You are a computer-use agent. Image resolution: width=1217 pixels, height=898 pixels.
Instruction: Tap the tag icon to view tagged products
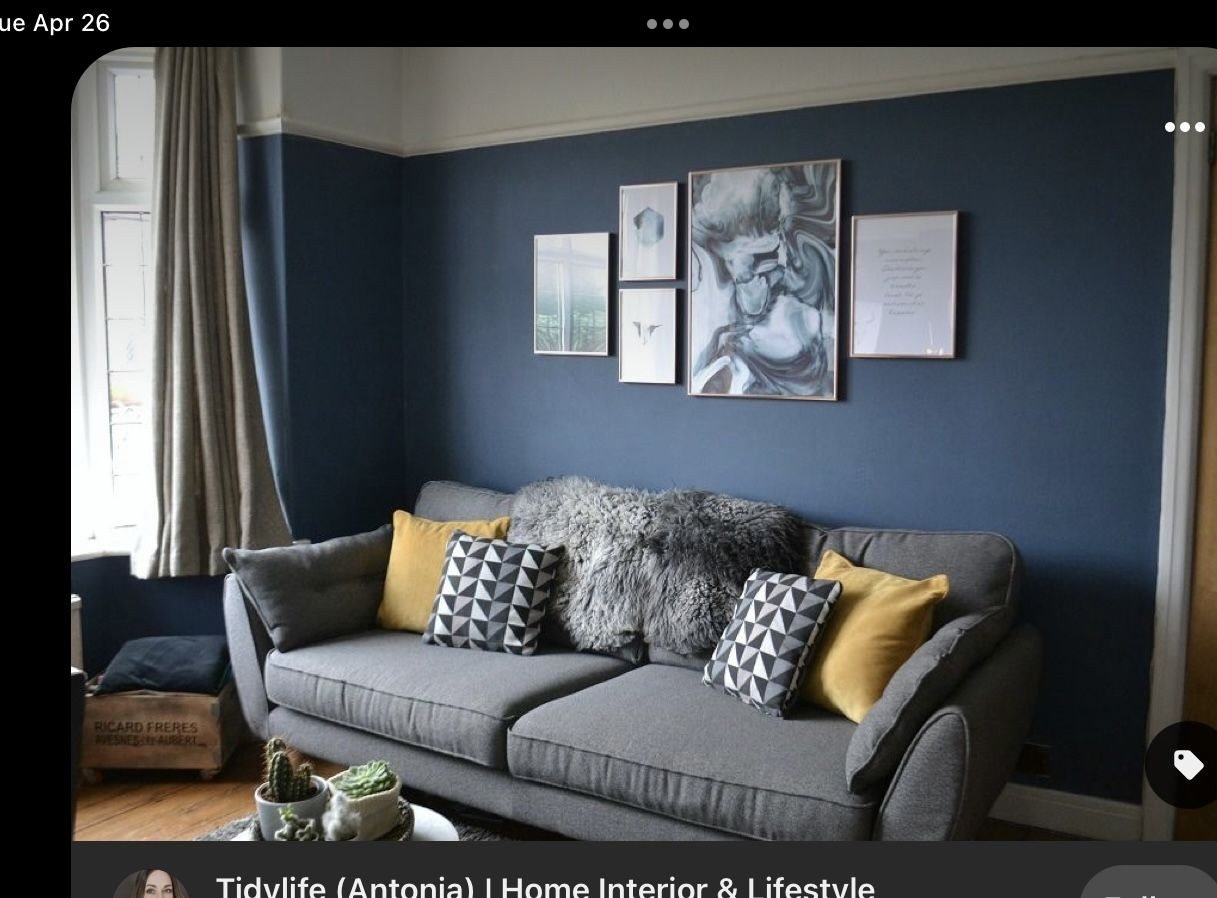point(1187,765)
